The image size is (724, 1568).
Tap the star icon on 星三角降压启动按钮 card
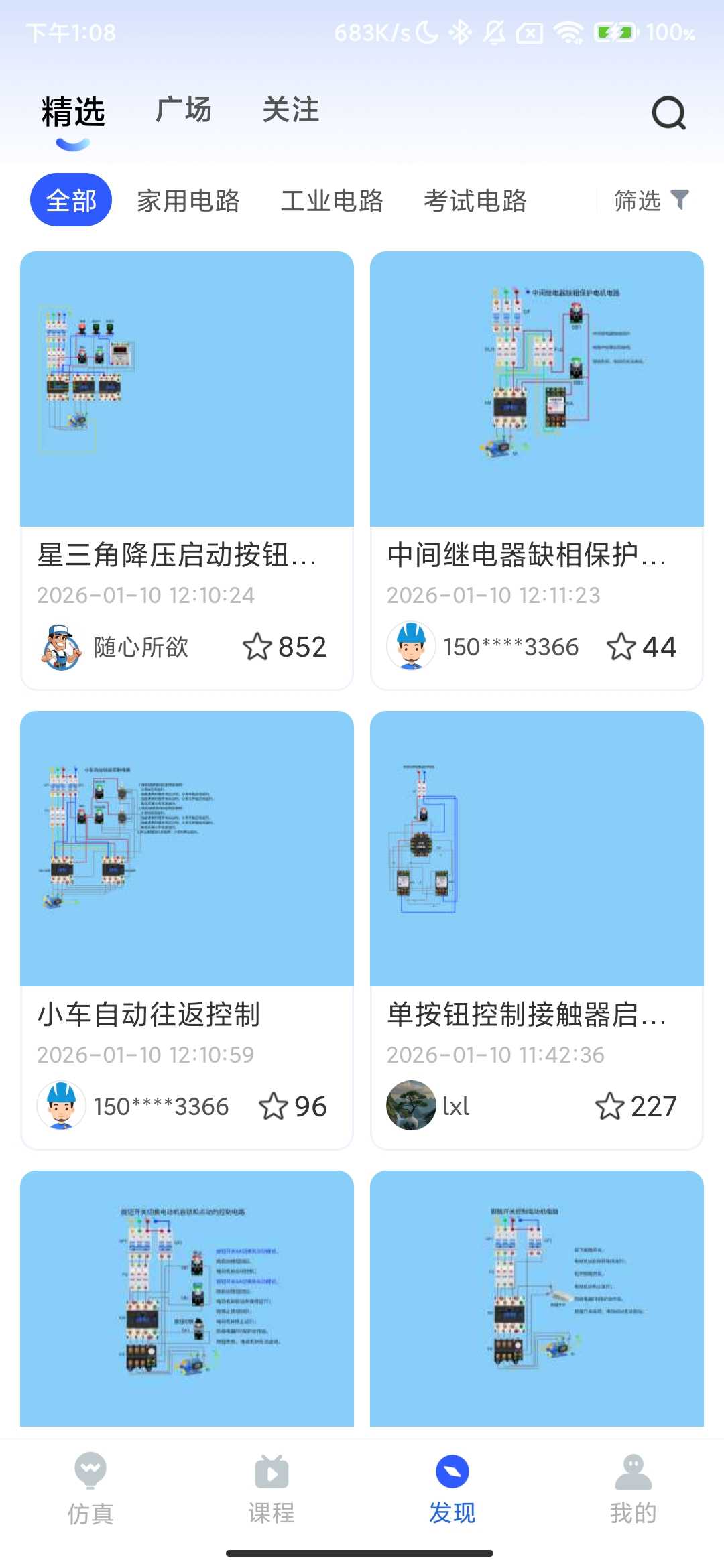click(267, 645)
